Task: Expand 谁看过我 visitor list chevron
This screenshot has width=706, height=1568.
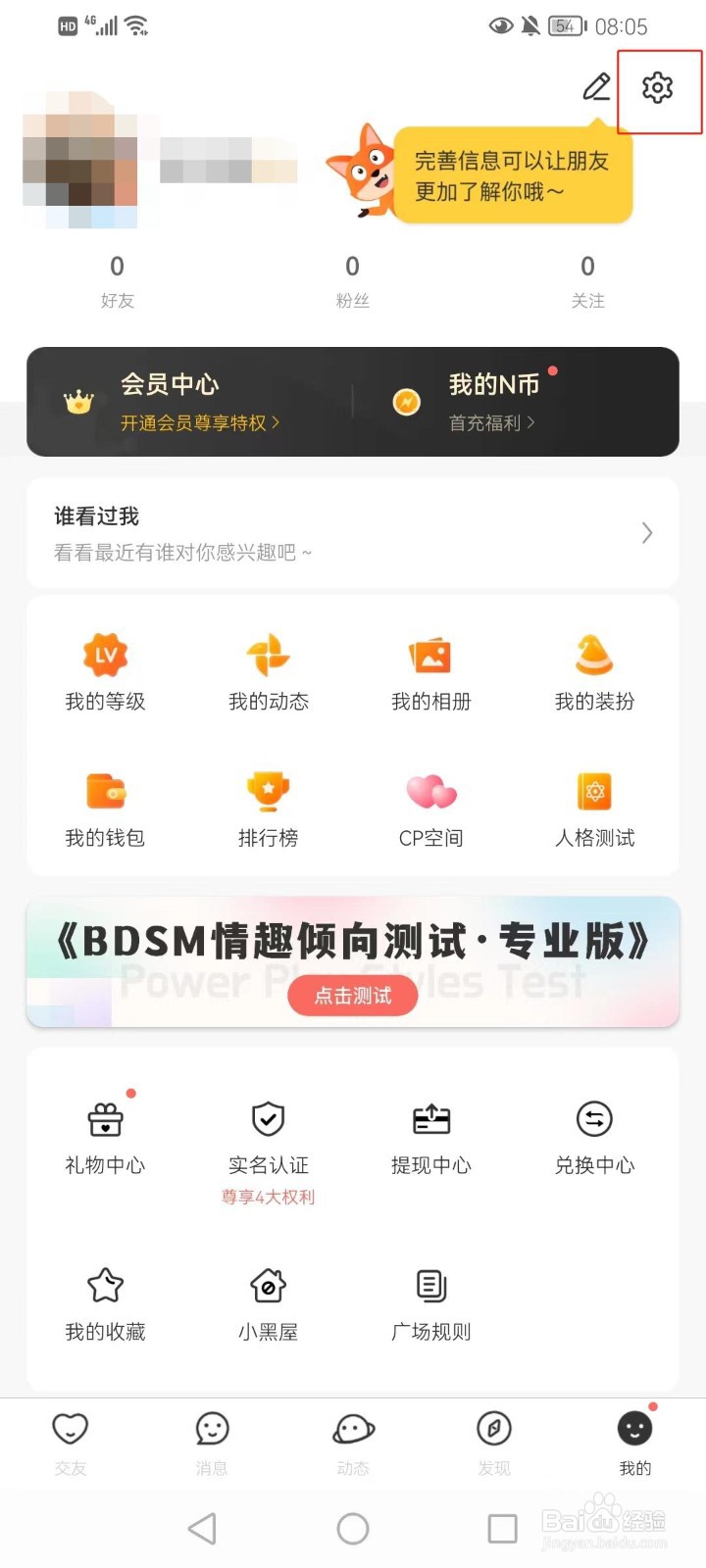Action: pos(645,533)
